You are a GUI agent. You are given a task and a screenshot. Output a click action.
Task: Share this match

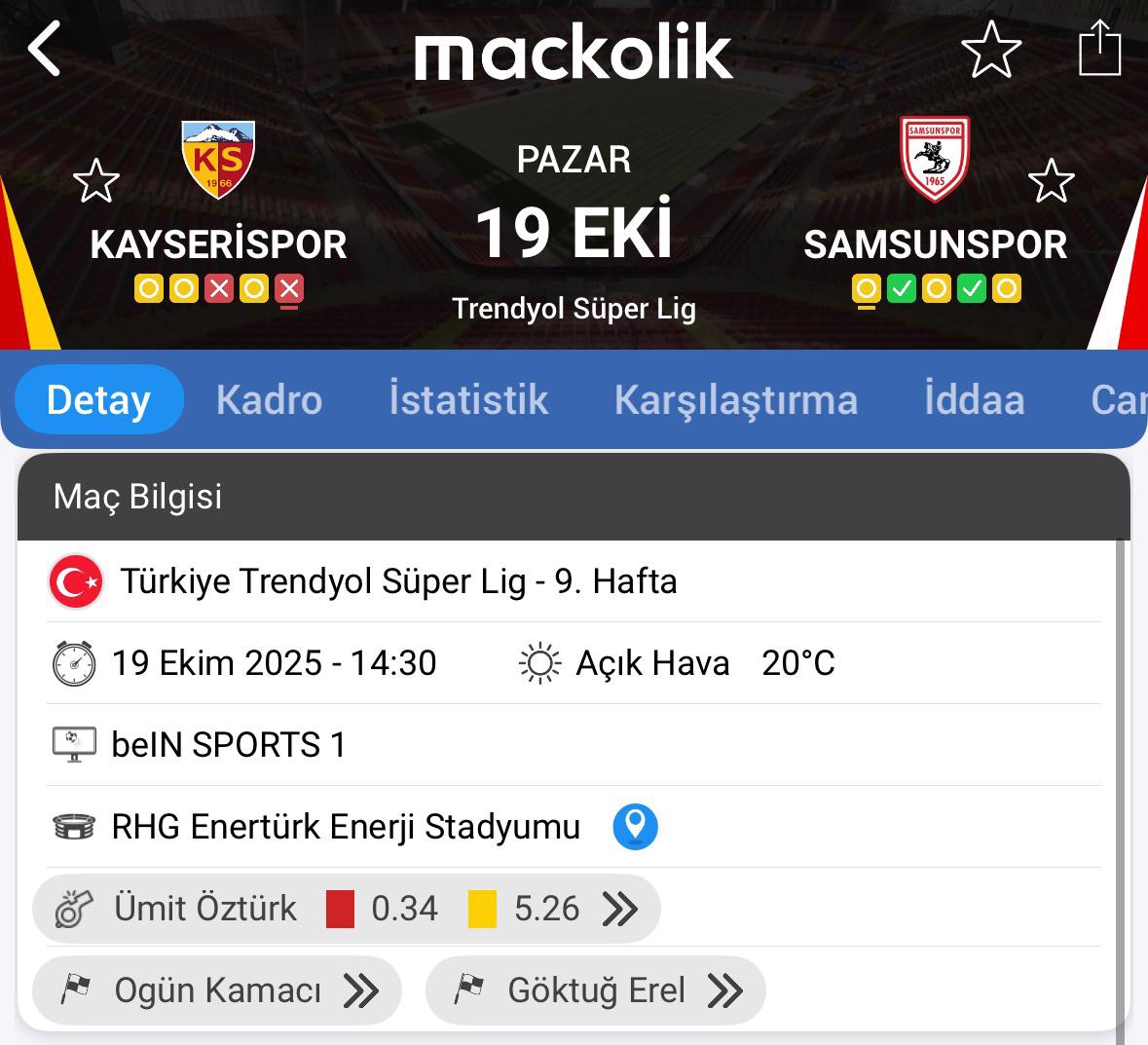(1100, 49)
